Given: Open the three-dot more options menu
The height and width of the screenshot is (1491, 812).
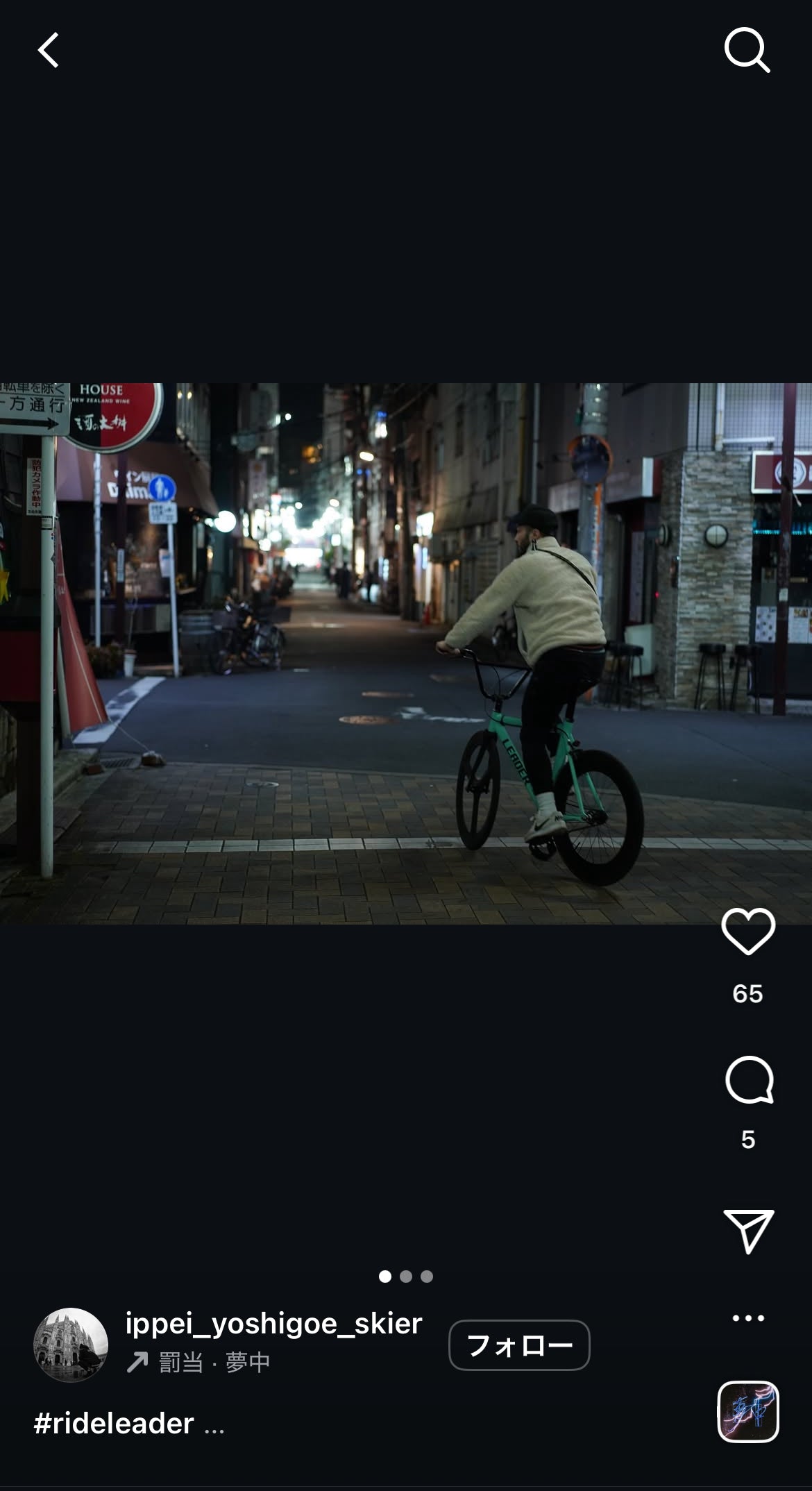Looking at the screenshot, I should 748,1318.
